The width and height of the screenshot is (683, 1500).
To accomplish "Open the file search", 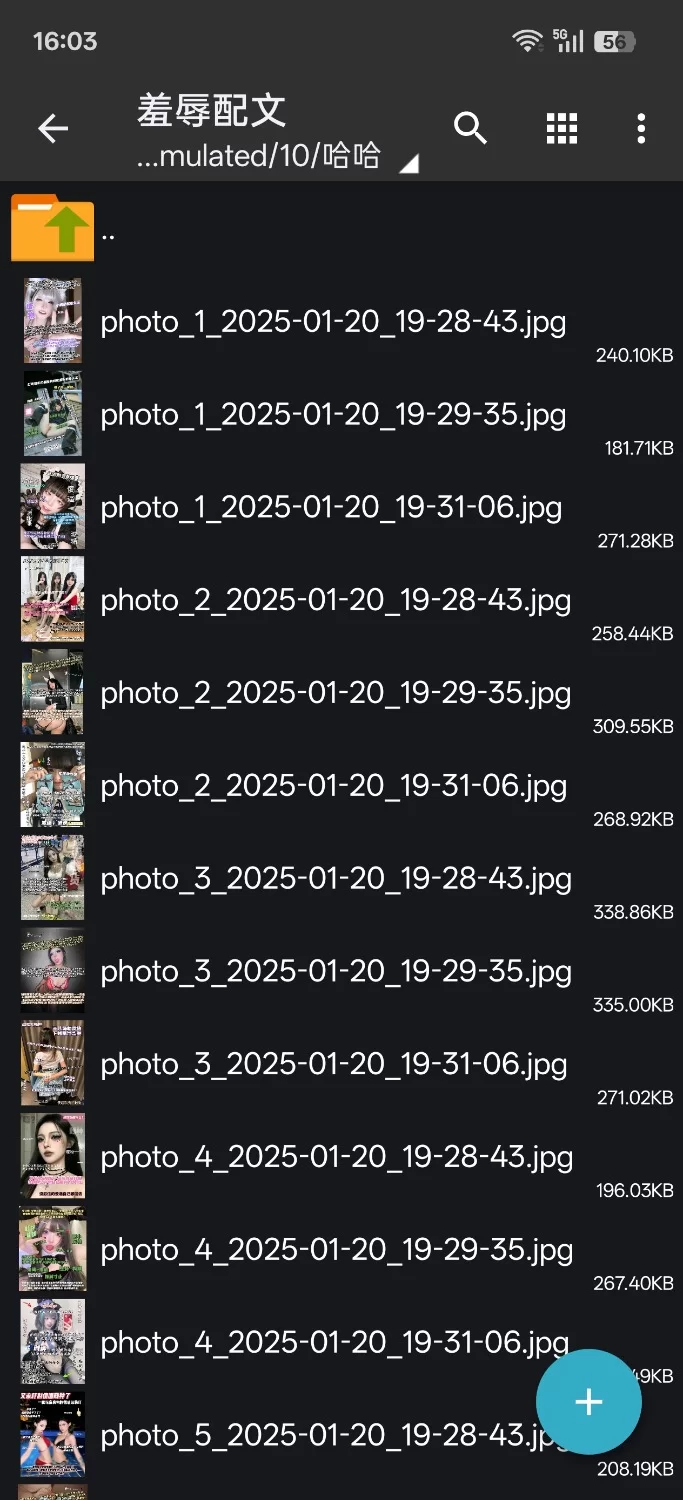I will click(x=470, y=128).
